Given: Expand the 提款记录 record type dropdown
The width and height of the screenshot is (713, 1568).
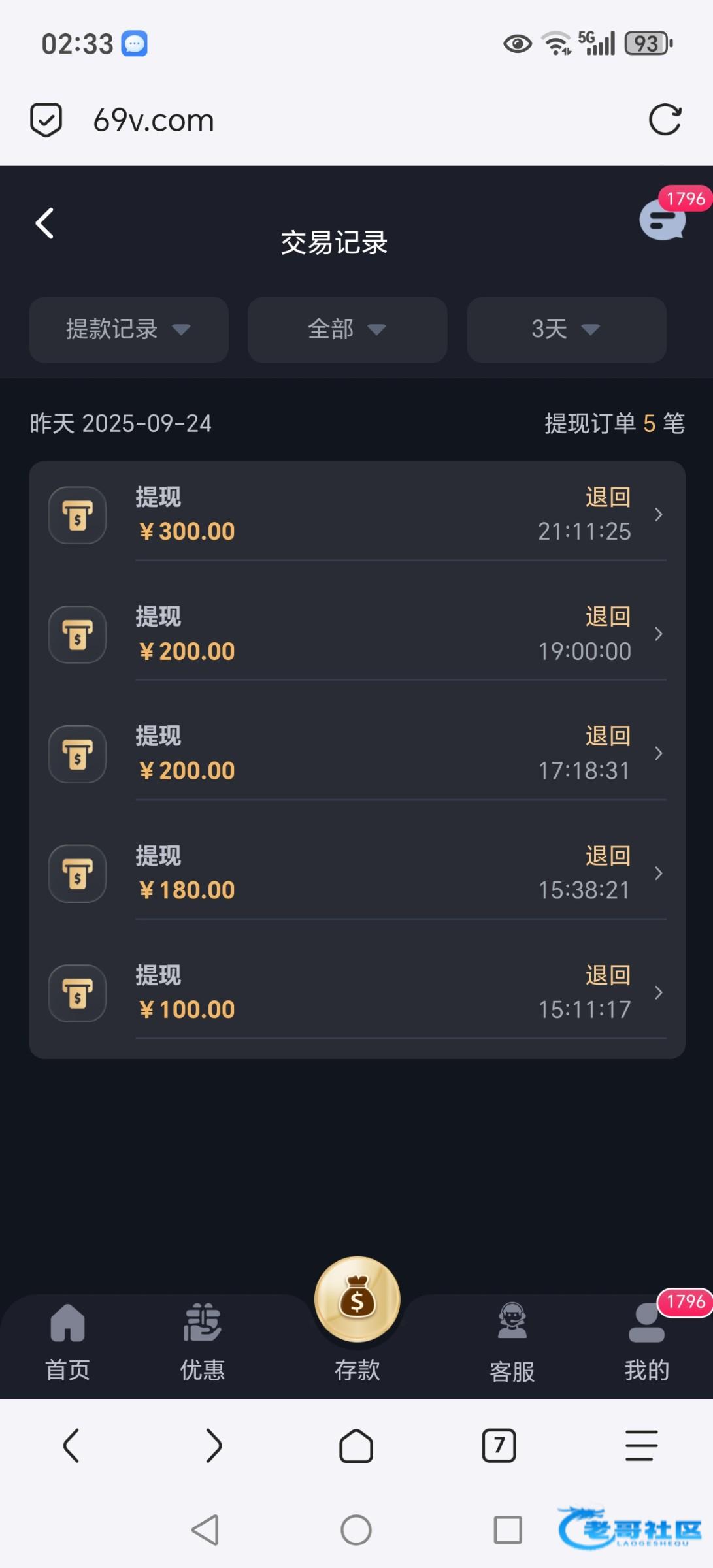Looking at the screenshot, I should [x=129, y=329].
